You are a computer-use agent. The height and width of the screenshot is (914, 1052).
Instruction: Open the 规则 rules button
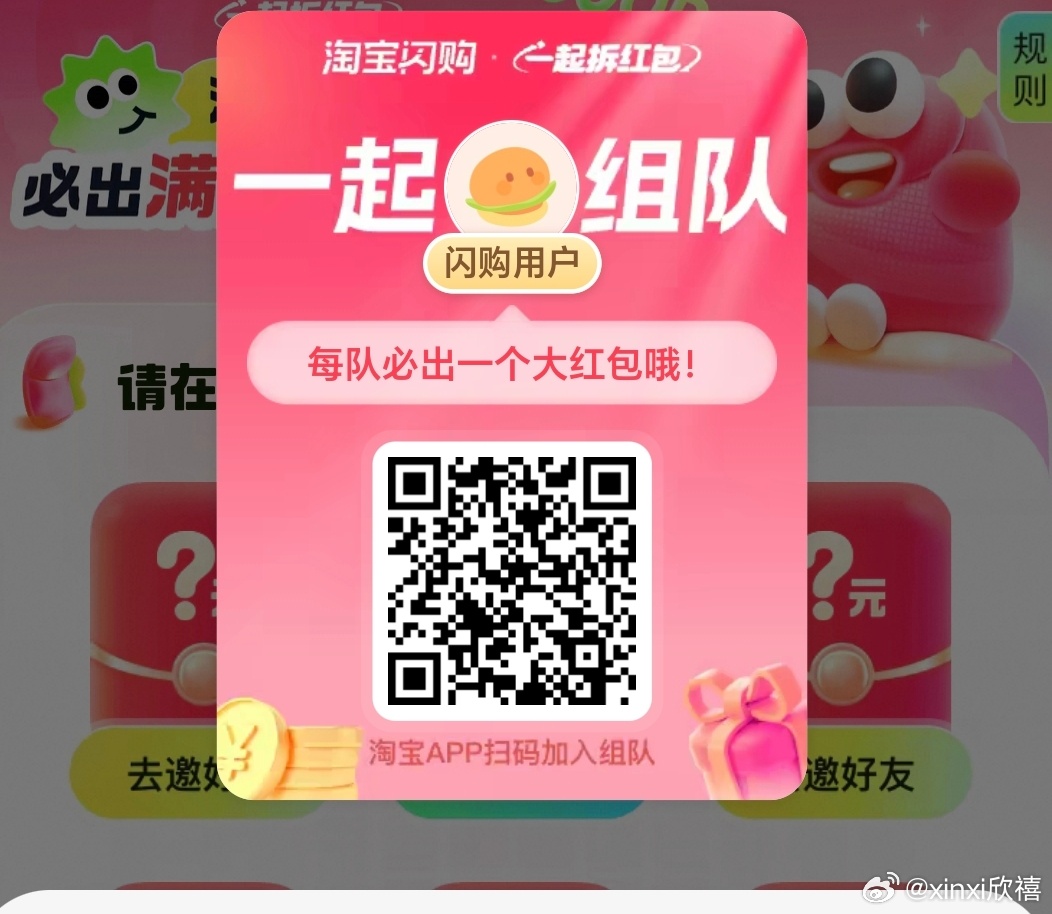click(x=1027, y=68)
